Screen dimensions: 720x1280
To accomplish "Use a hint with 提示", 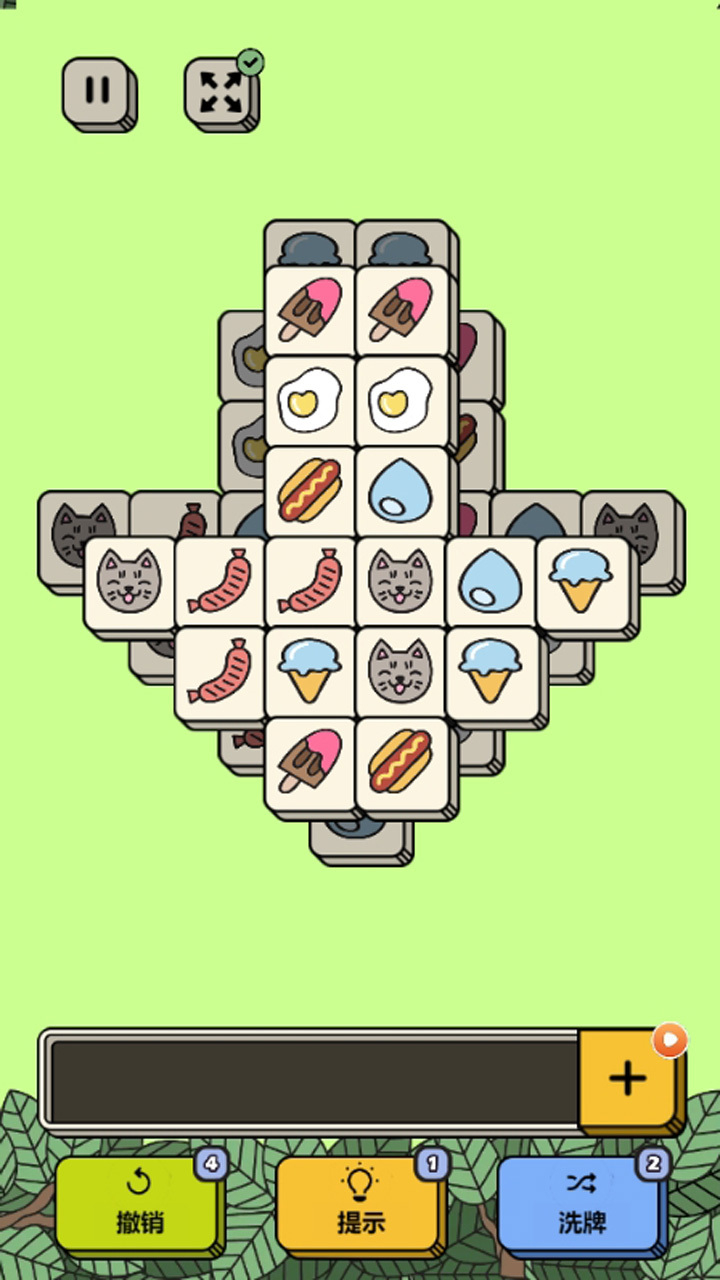I will pyautogui.click(x=359, y=1202).
